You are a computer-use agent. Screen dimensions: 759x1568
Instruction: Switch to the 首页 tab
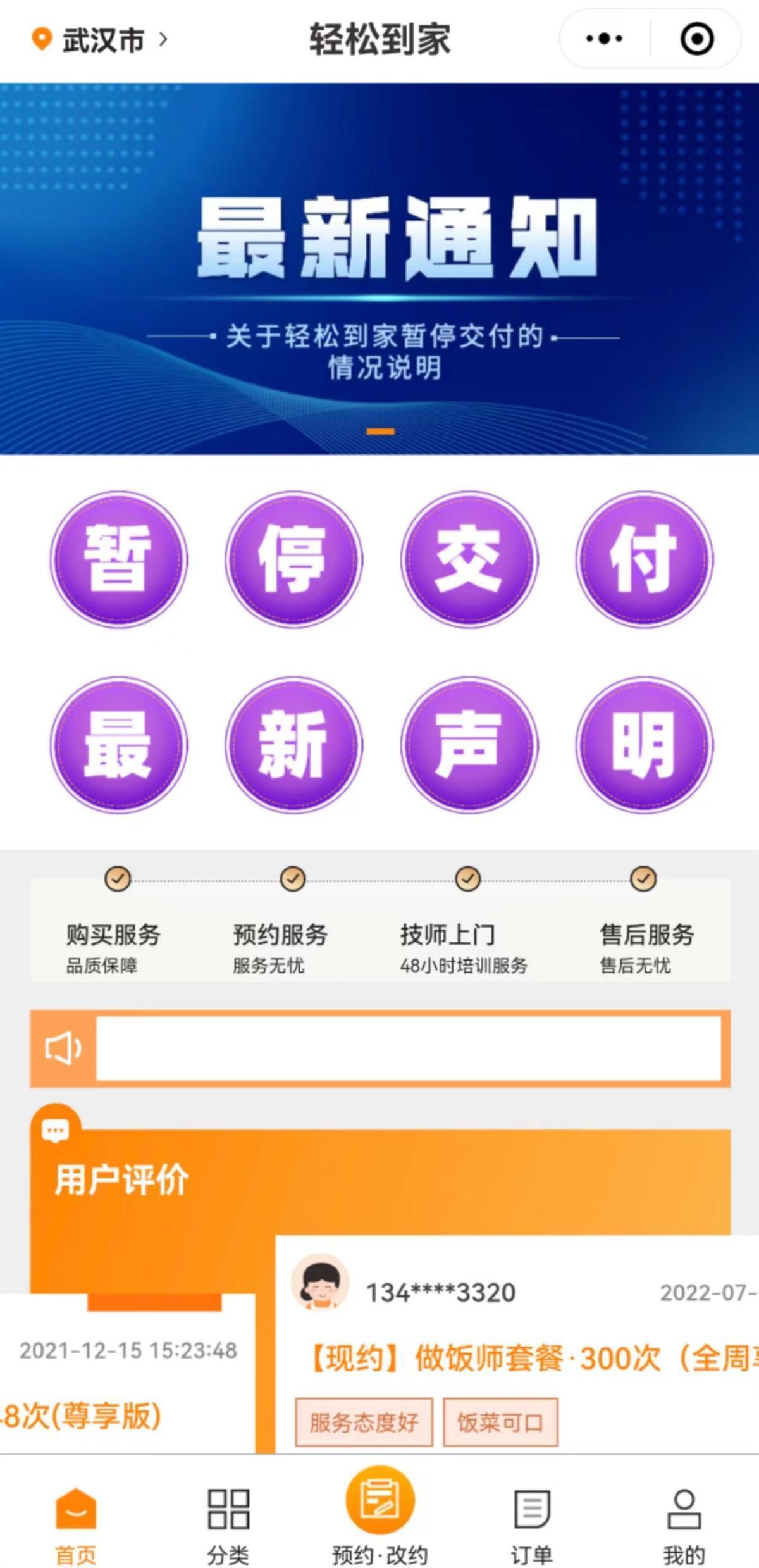(x=76, y=1524)
